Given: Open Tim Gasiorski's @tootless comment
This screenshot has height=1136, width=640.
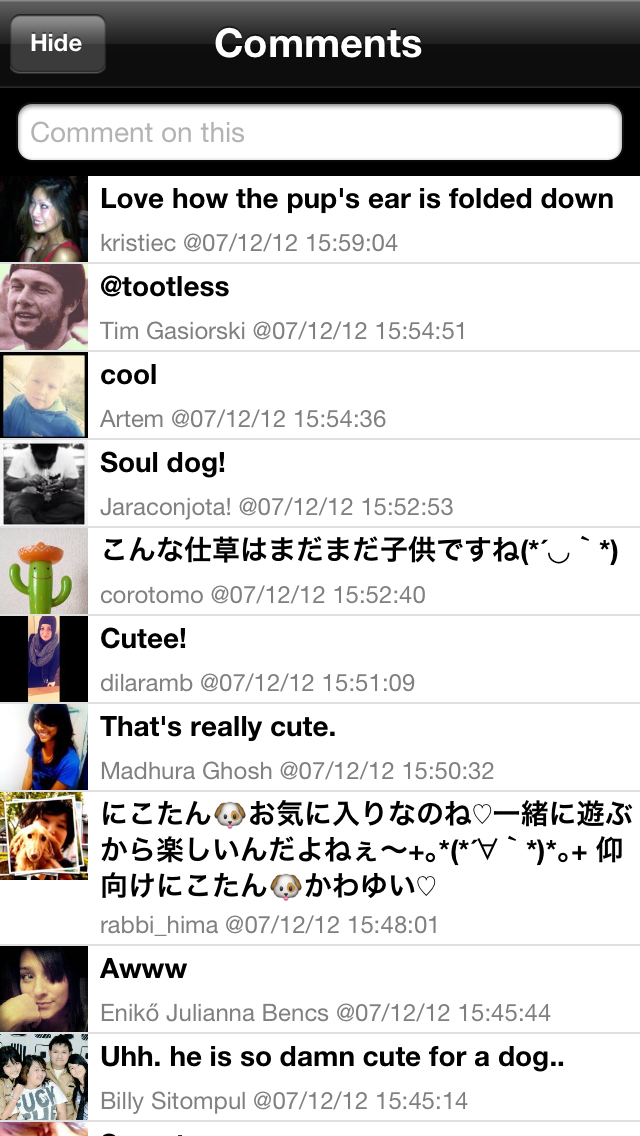Looking at the screenshot, I should click(360, 307).
